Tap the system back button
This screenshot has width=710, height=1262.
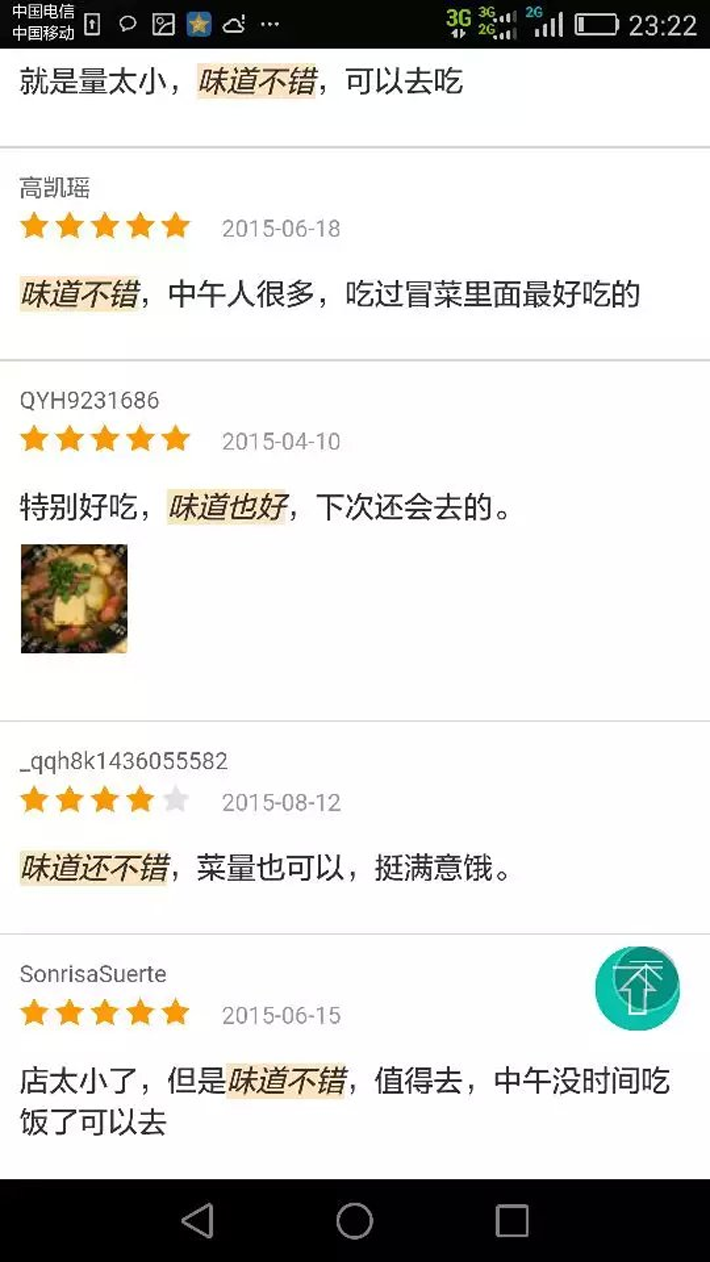click(x=198, y=1220)
